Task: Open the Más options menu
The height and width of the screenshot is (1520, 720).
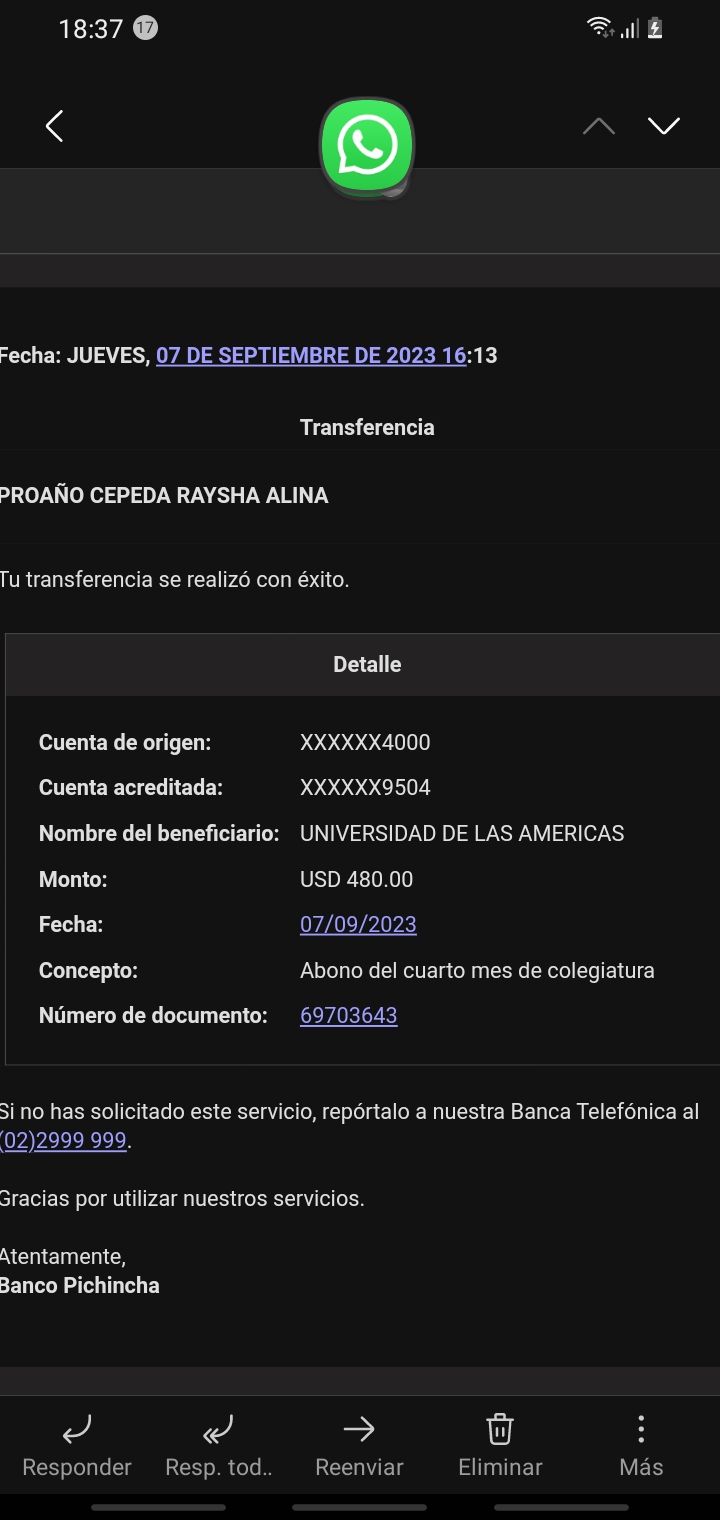Action: 641,1446
